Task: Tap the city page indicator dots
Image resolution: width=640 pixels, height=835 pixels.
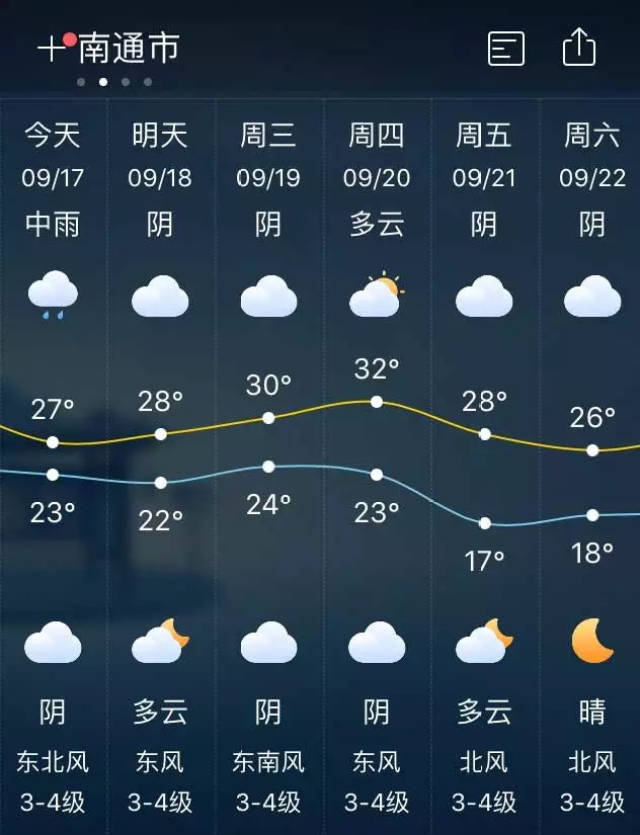Action: [x=114, y=82]
